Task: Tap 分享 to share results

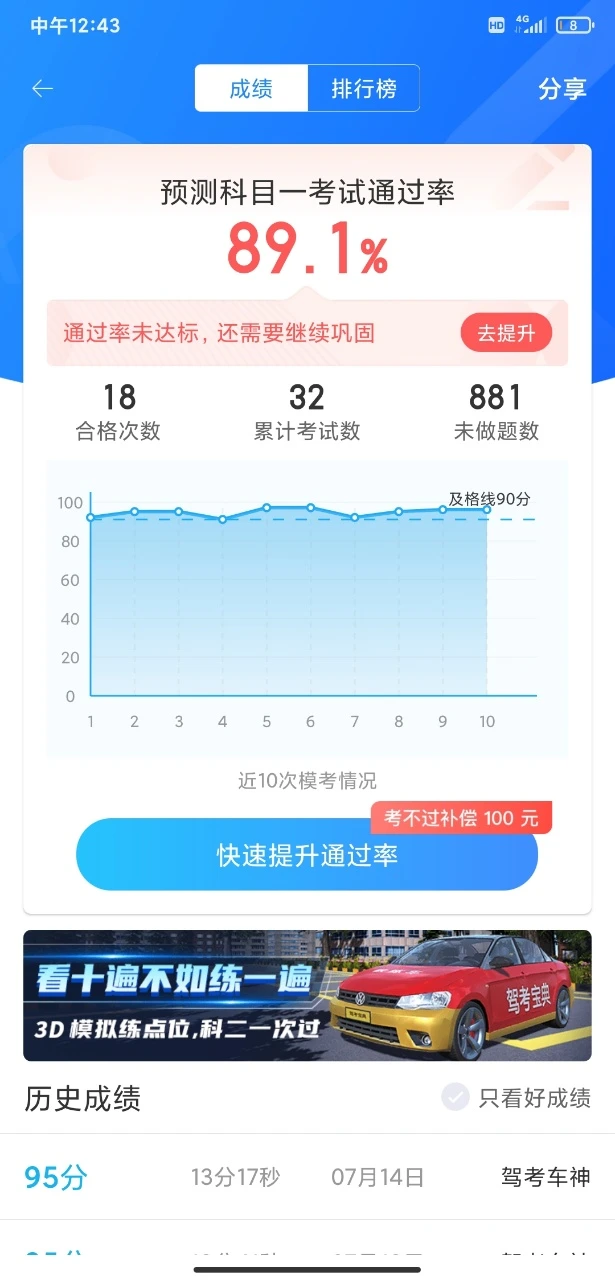Action: tap(561, 89)
